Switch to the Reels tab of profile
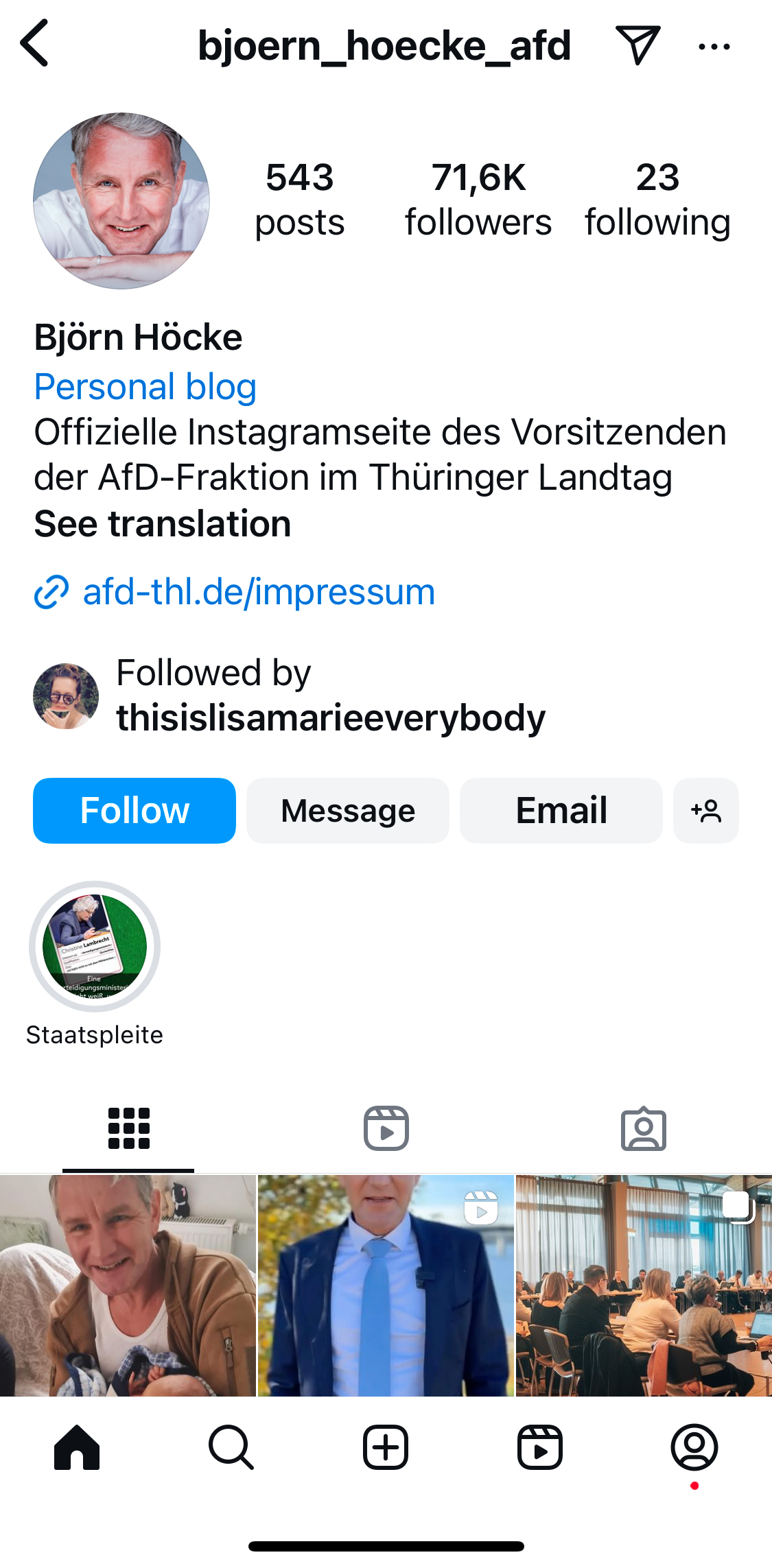The image size is (772, 1568). click(386, 1128)
